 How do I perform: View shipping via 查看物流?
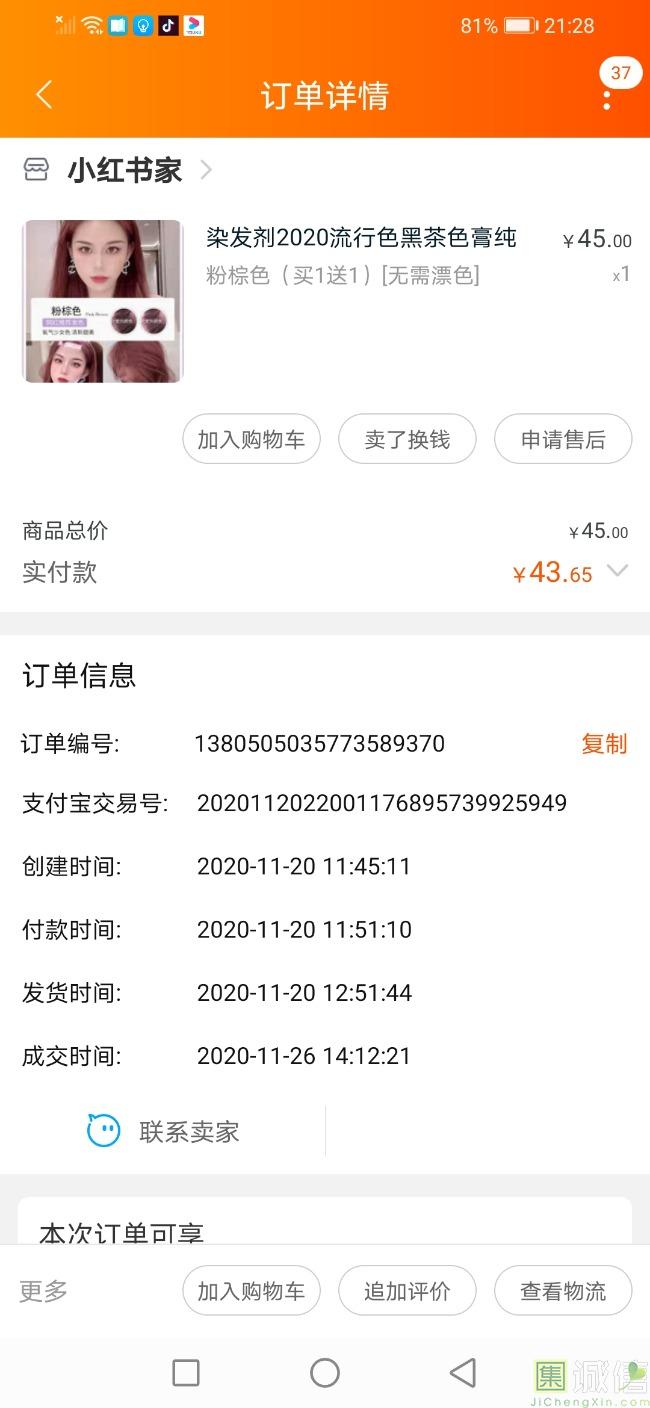pos(563,1291)
